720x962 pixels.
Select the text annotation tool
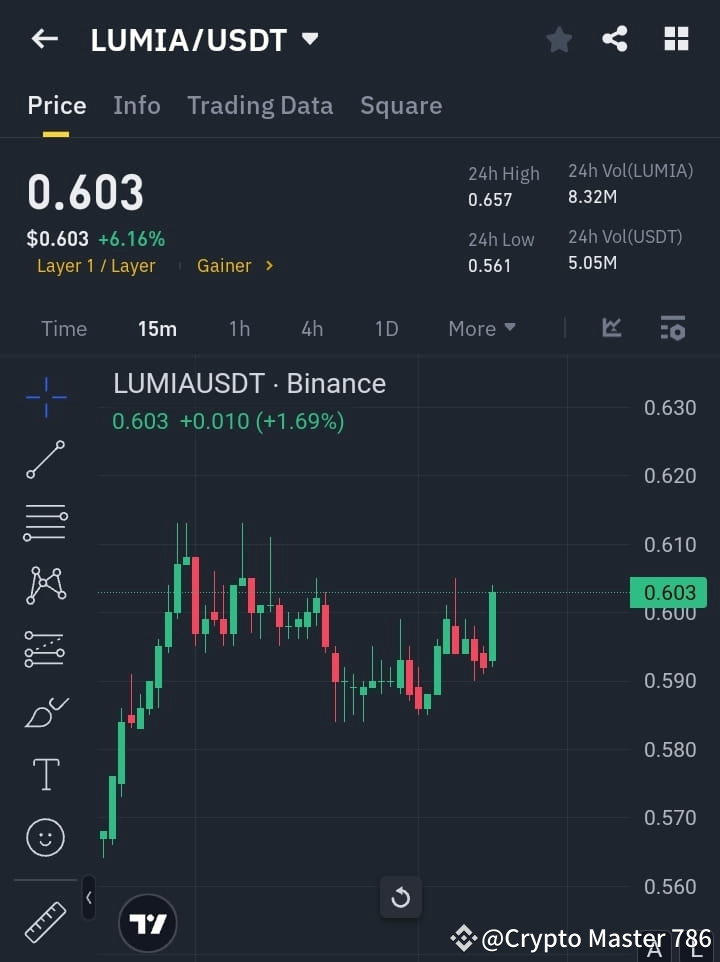[45, 774]
